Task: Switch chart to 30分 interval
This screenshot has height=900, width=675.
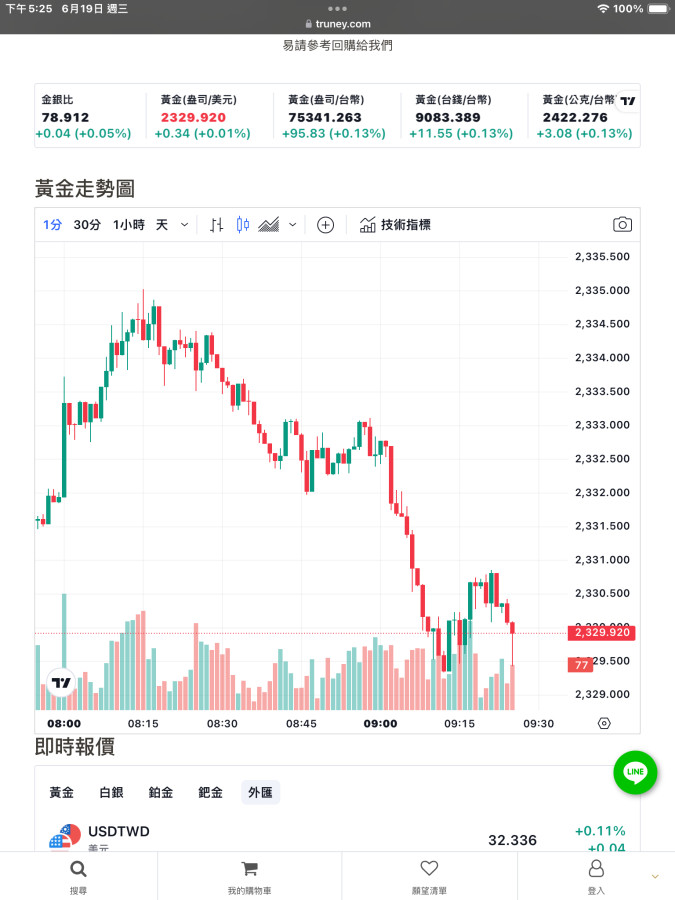Action: (x=87, y=225)
